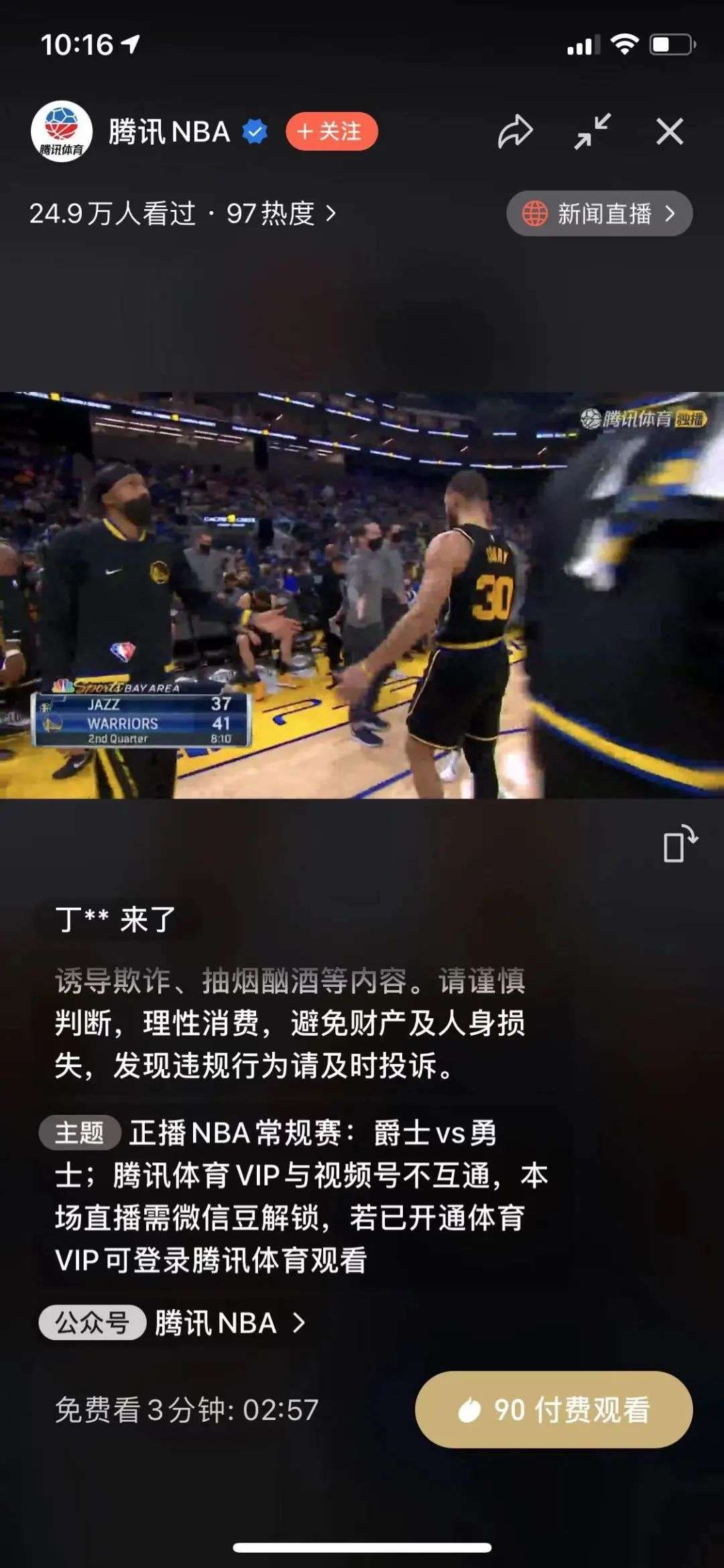Tap 90 付费观看 to unlock stream
724x1568 pixels.
[x=554, y=1409]
